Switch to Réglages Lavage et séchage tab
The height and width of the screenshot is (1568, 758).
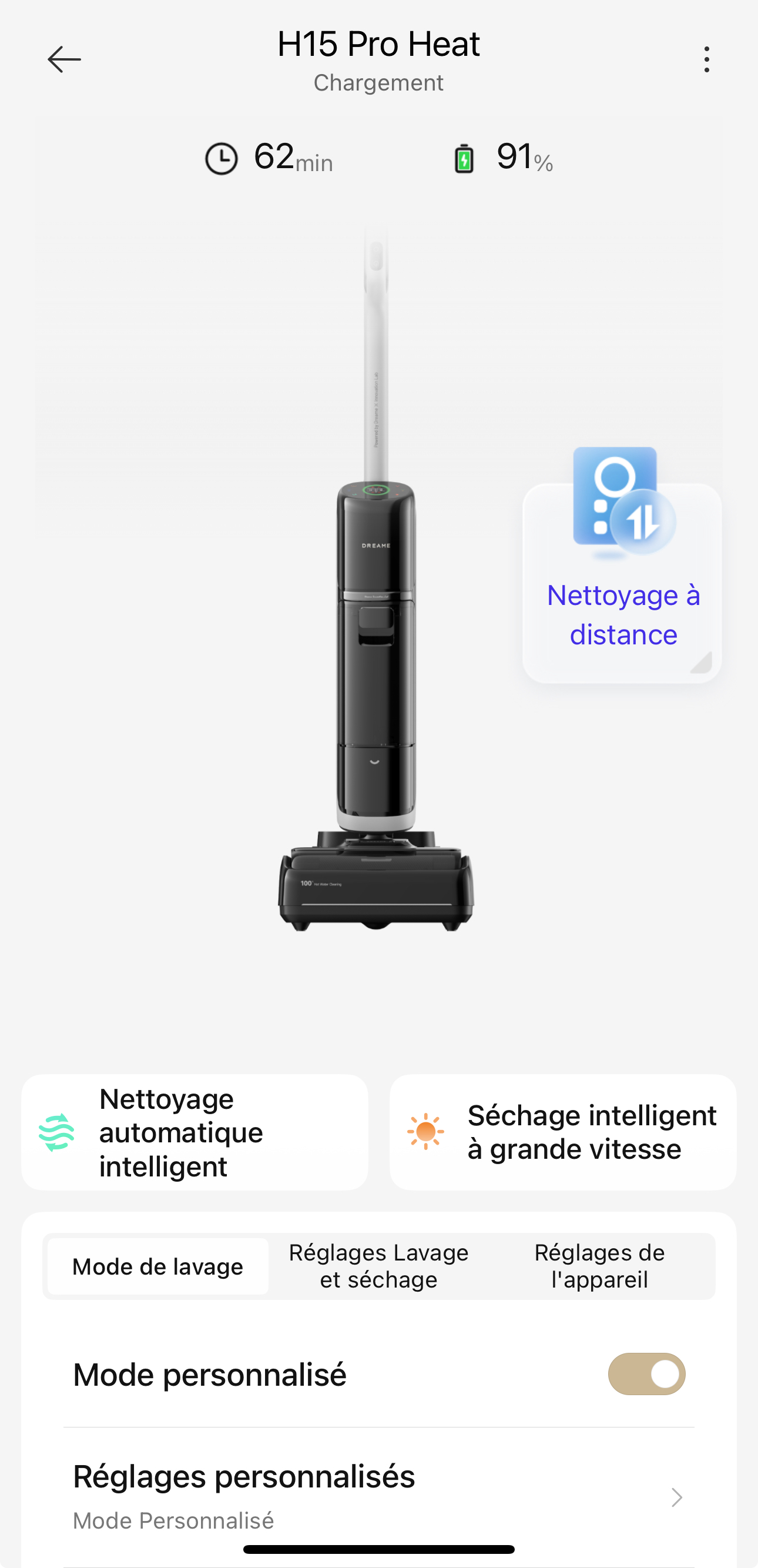(x=378, y=1267)
